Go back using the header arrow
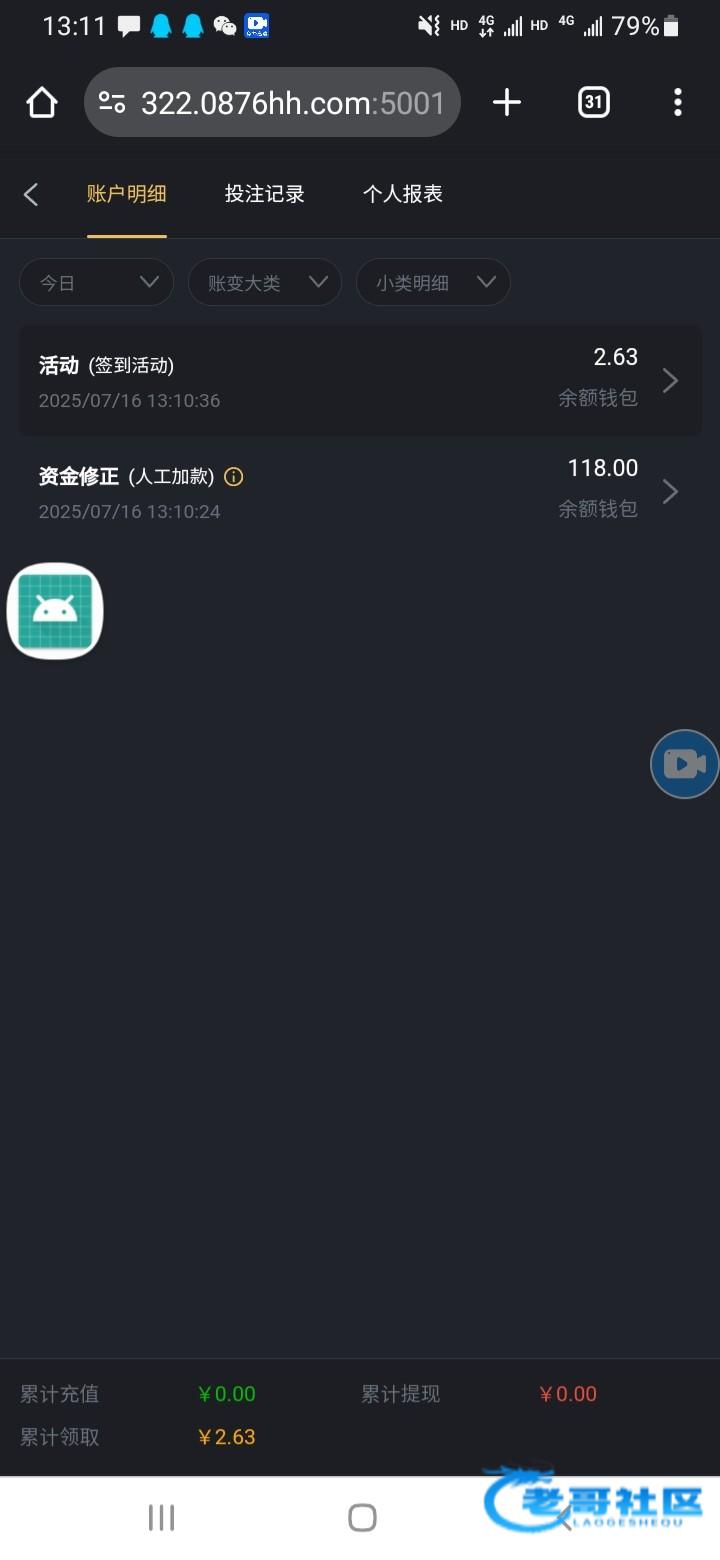The width and height of the screenshot is (720, 1560). [x=31, y=194]
